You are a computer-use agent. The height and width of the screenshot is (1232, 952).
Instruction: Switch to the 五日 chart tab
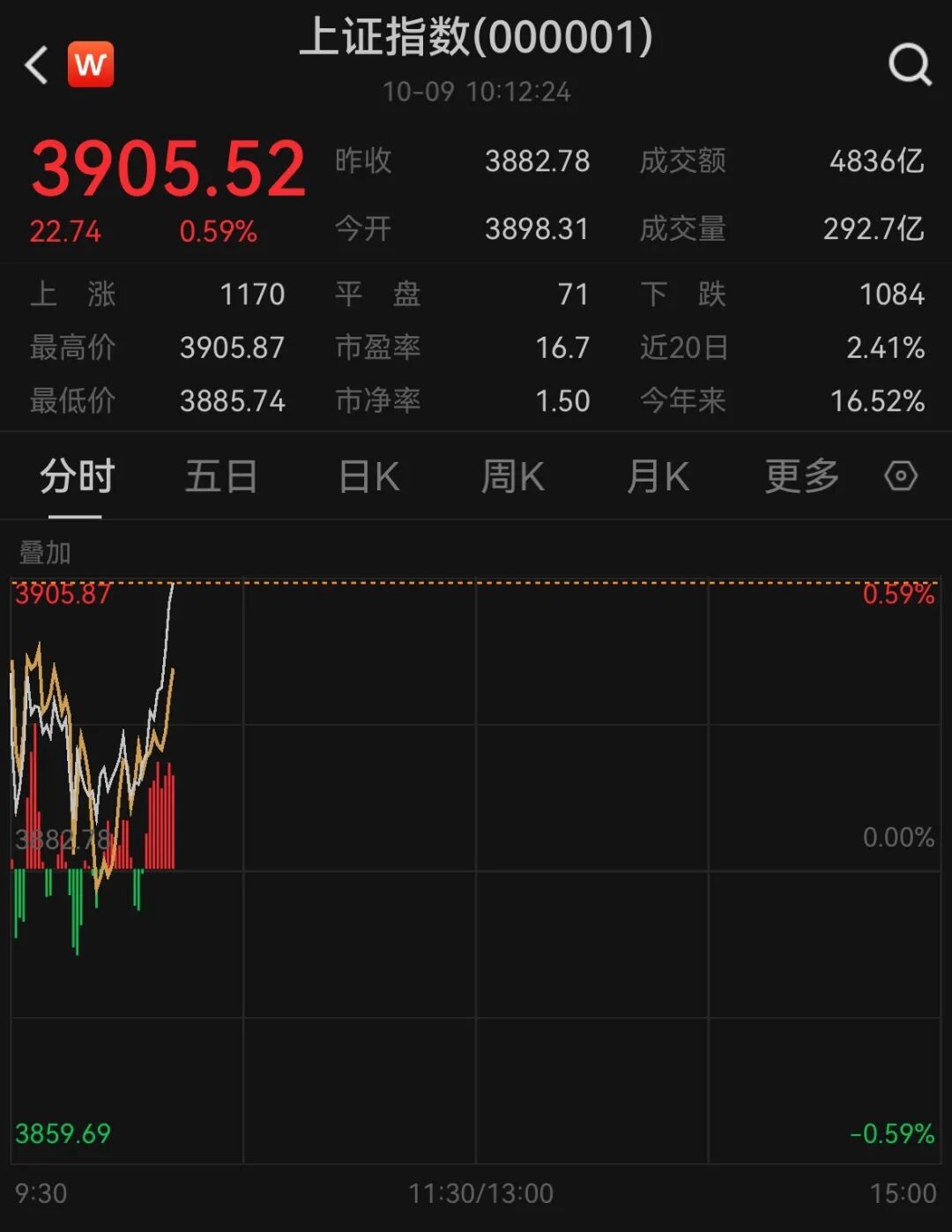point(220,477)
